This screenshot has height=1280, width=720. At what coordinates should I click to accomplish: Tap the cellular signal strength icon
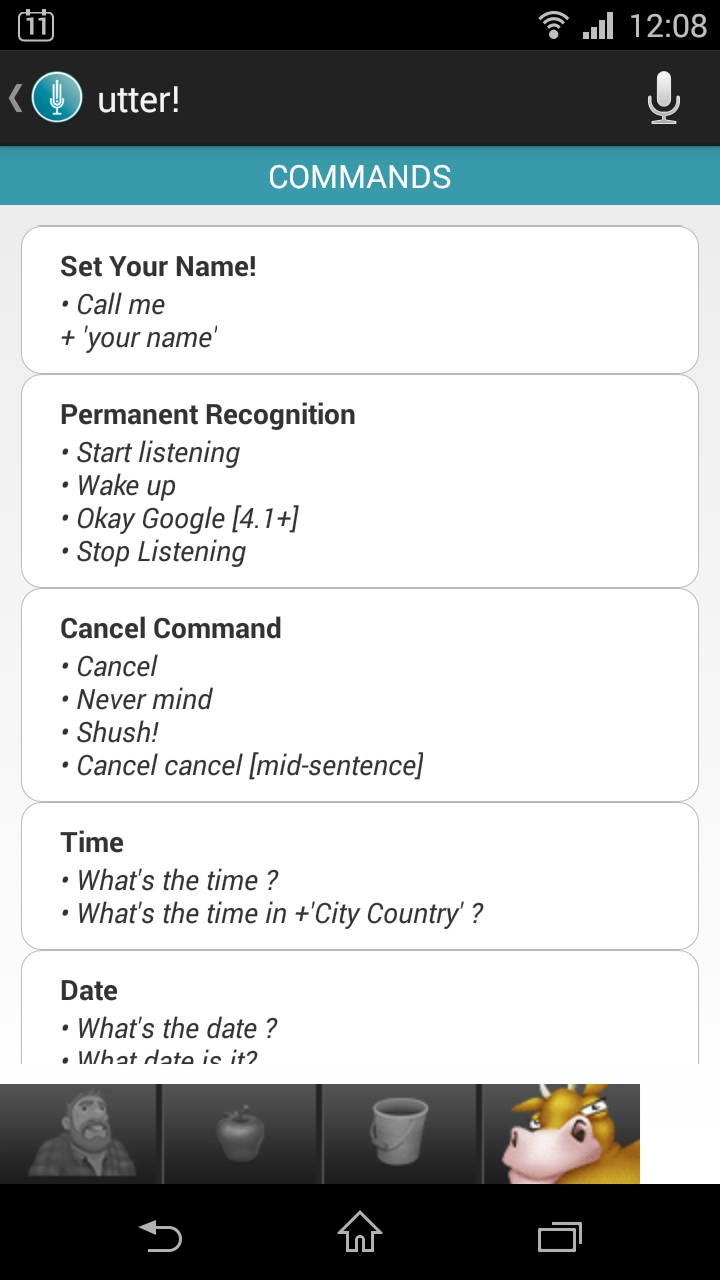[597, 25]
